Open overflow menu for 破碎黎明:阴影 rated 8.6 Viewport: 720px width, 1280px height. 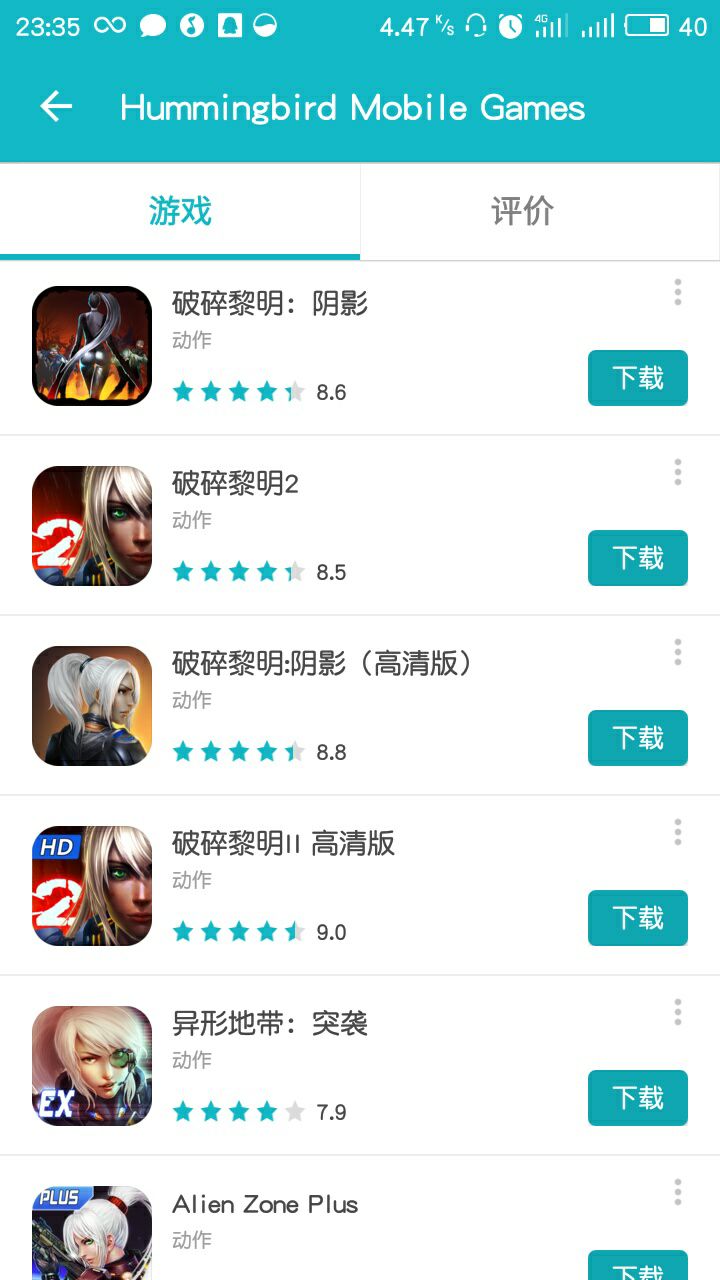pos(677,292)
